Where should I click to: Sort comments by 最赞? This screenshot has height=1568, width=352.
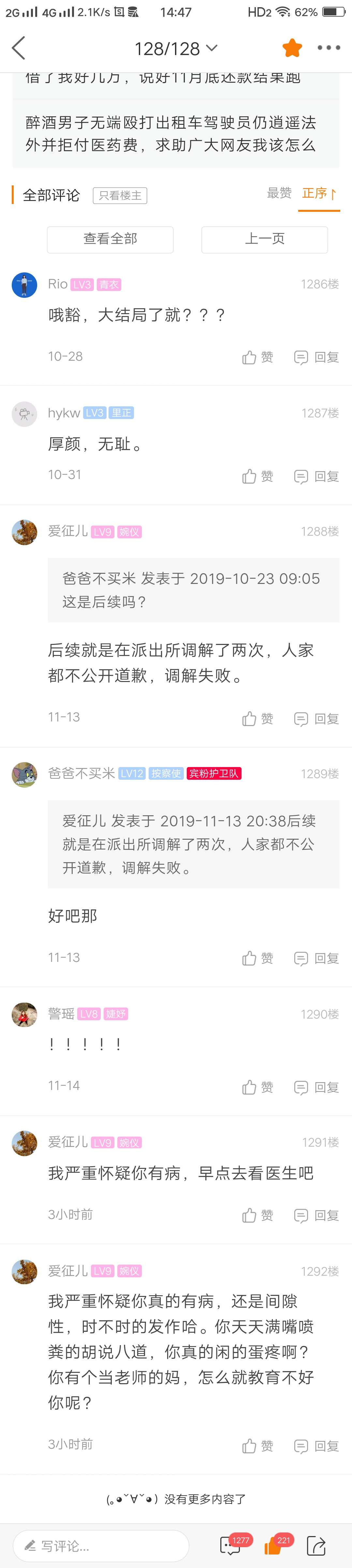[x=279, y=194]
